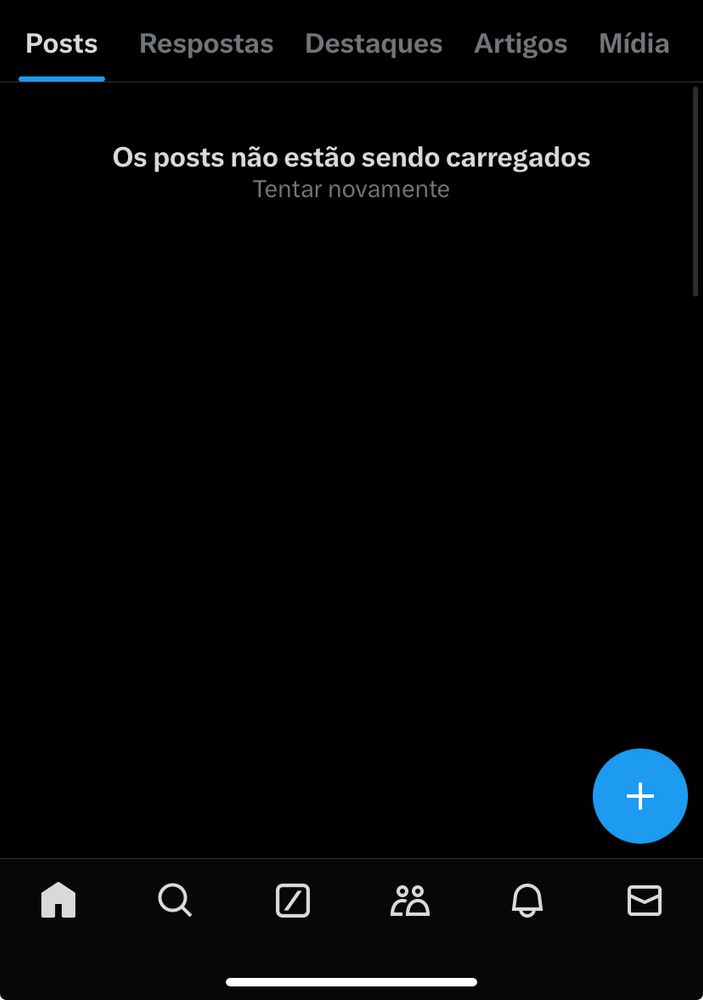Select the Artigos tab
Viewport: 703px width, 1000px height.
point(521,44)
